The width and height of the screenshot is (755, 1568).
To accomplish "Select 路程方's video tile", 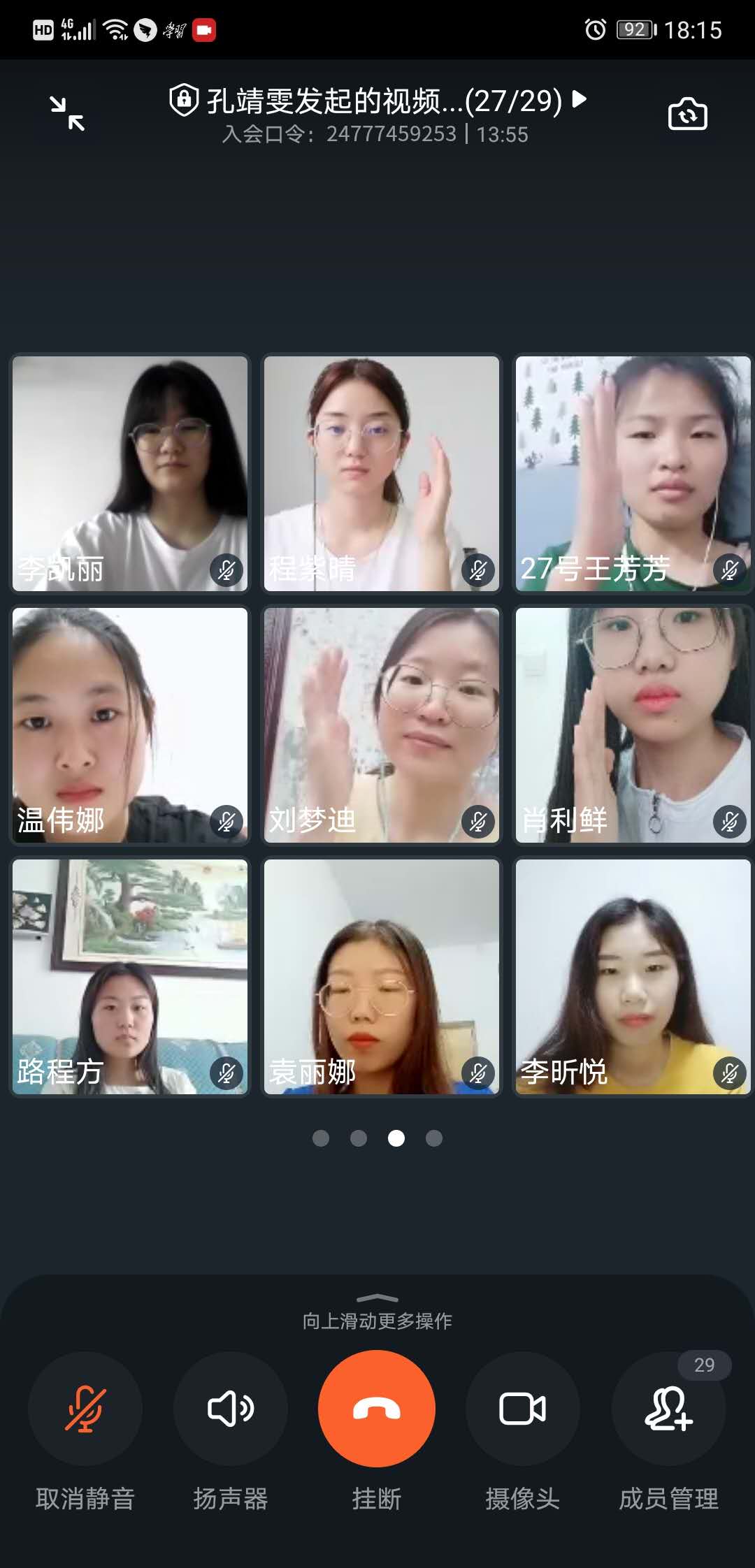I will click(x=130, y=976).
